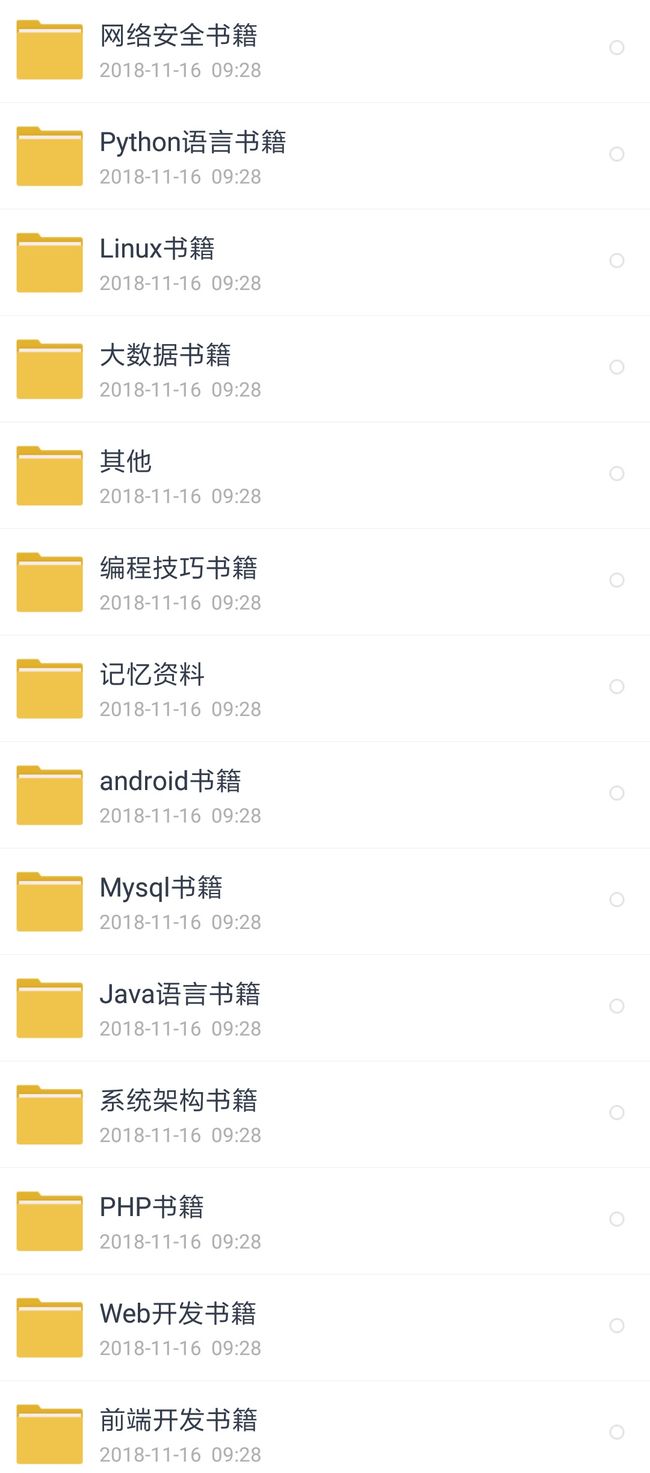This screenshot has height=1473, width=650.
Task: Tick the selection circle for Mysql书籍
Action: coord(617,900)
